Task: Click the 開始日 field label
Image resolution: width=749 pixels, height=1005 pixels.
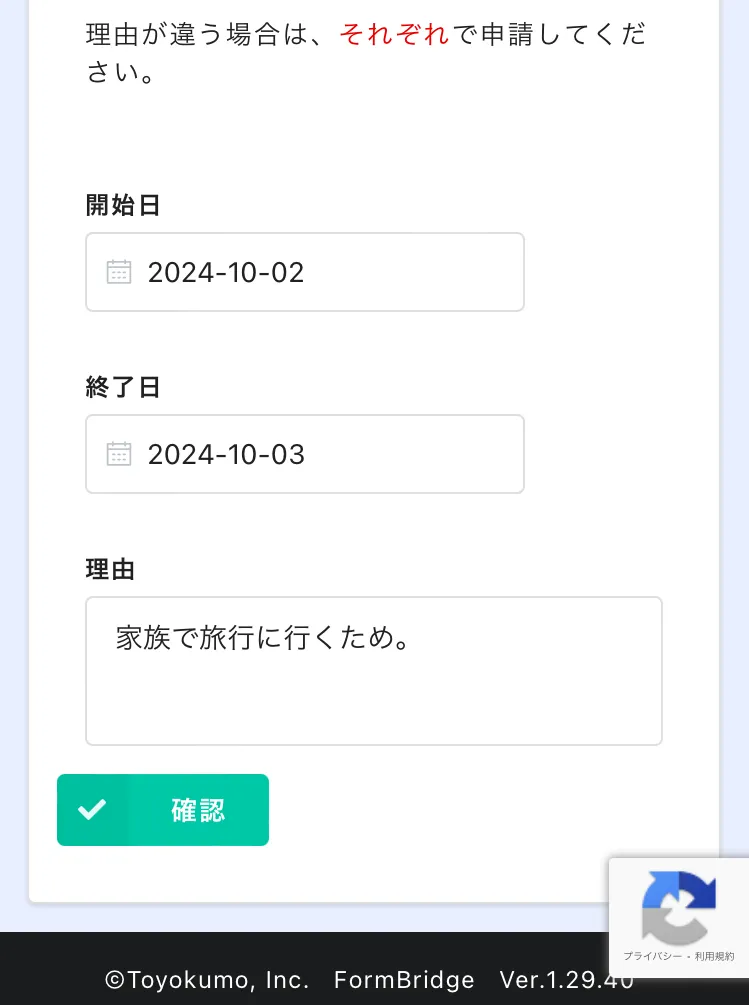Action: [x=123, y=205]
